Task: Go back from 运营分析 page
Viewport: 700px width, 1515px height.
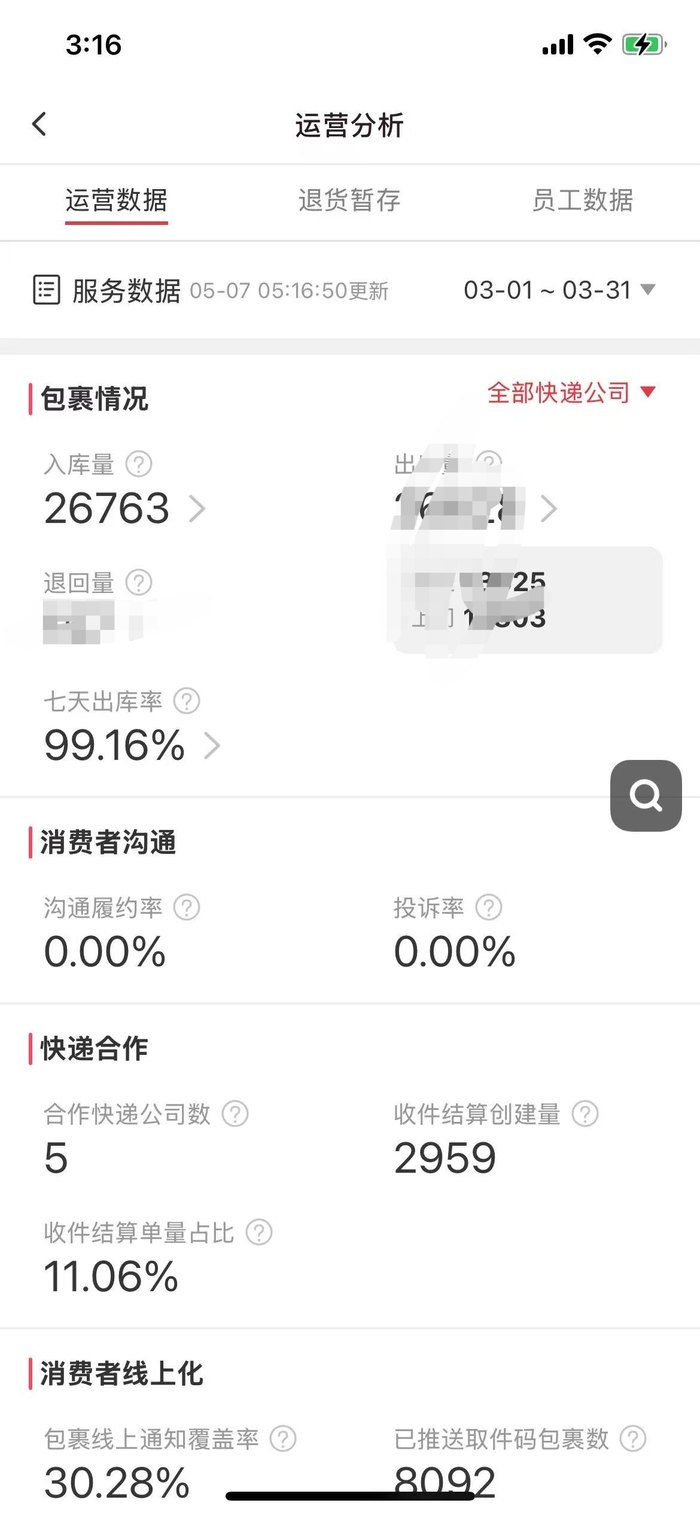Action: [x=39, y=124]
